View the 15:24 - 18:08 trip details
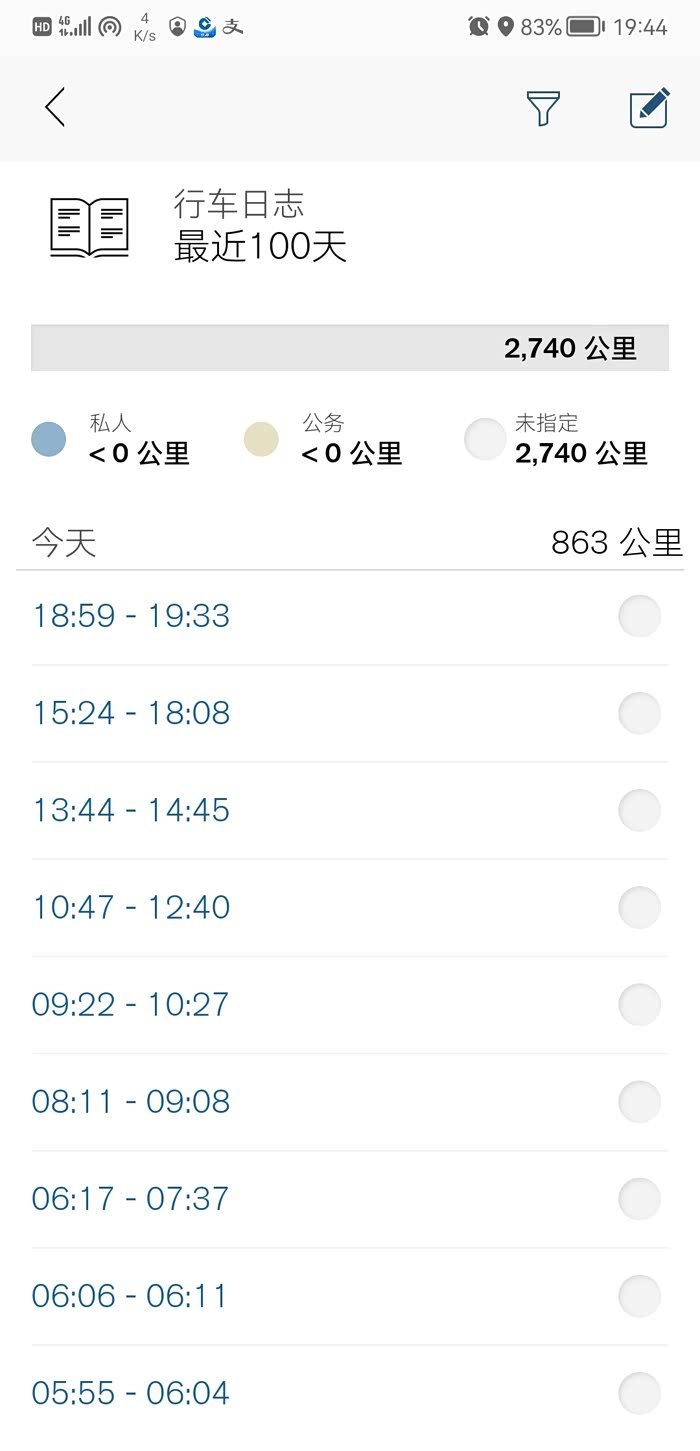This screenshot has width=700, height=1451. click(131, 713)
